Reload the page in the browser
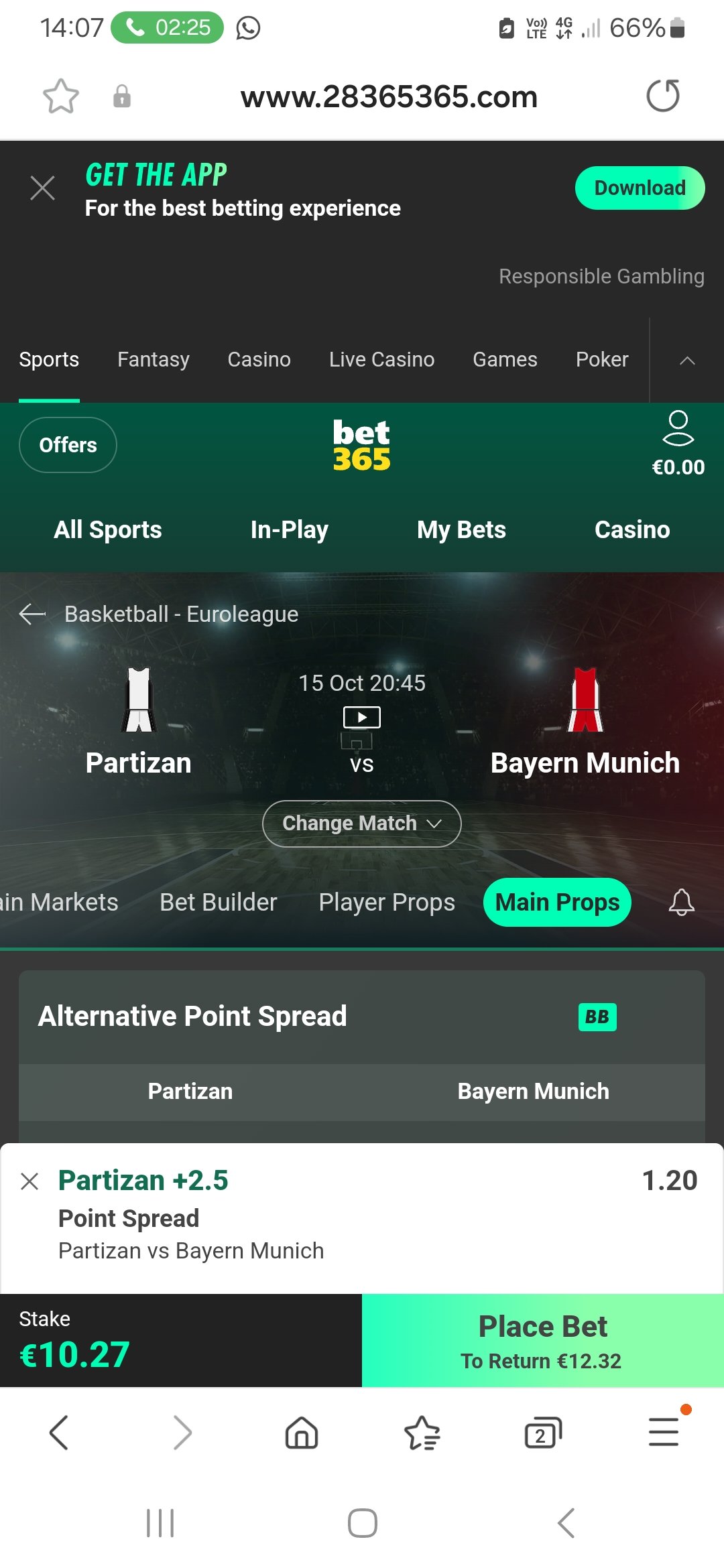 tap(662, 96)
